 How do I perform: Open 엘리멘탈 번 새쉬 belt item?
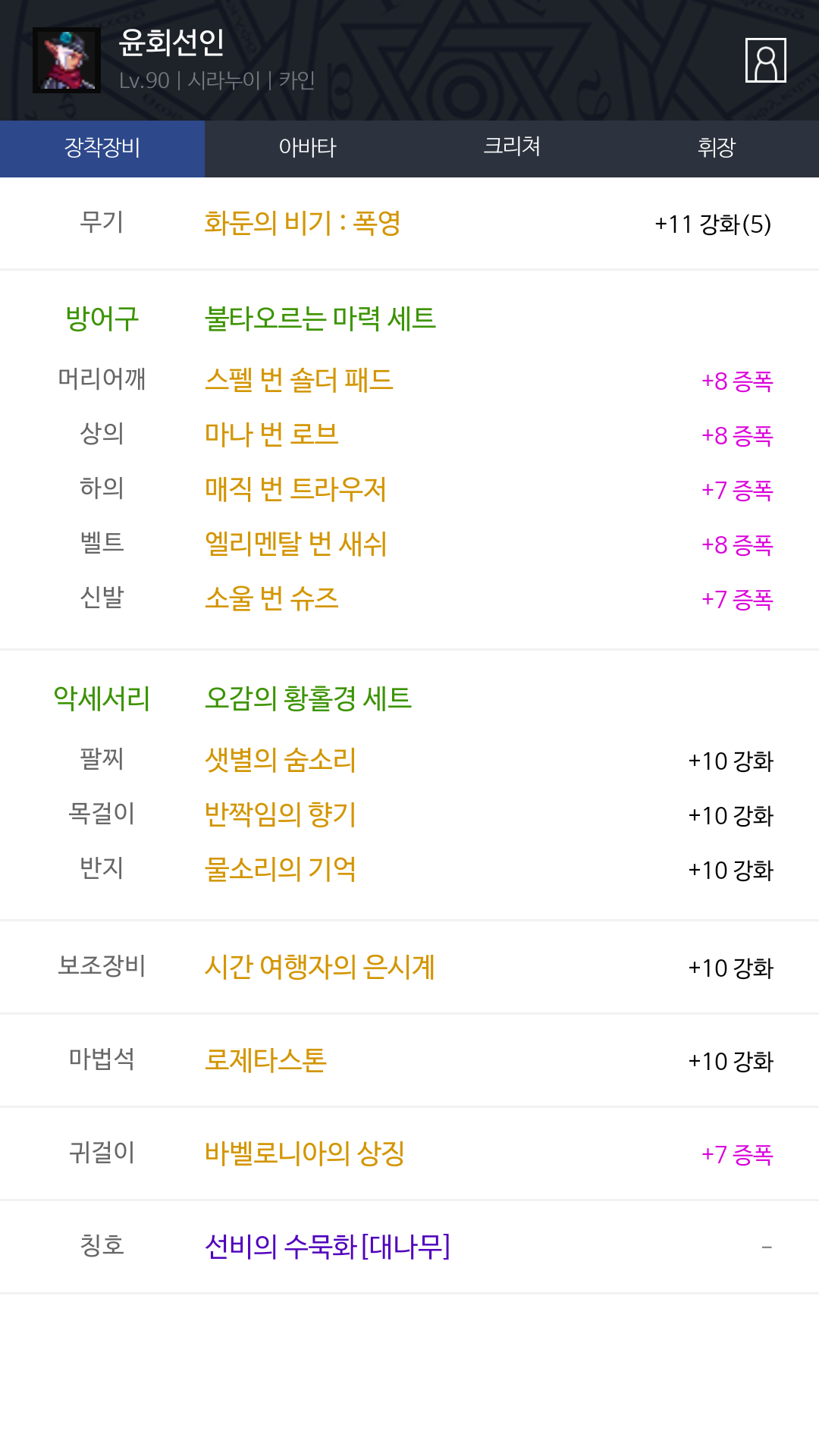click(x=296, y=544)
